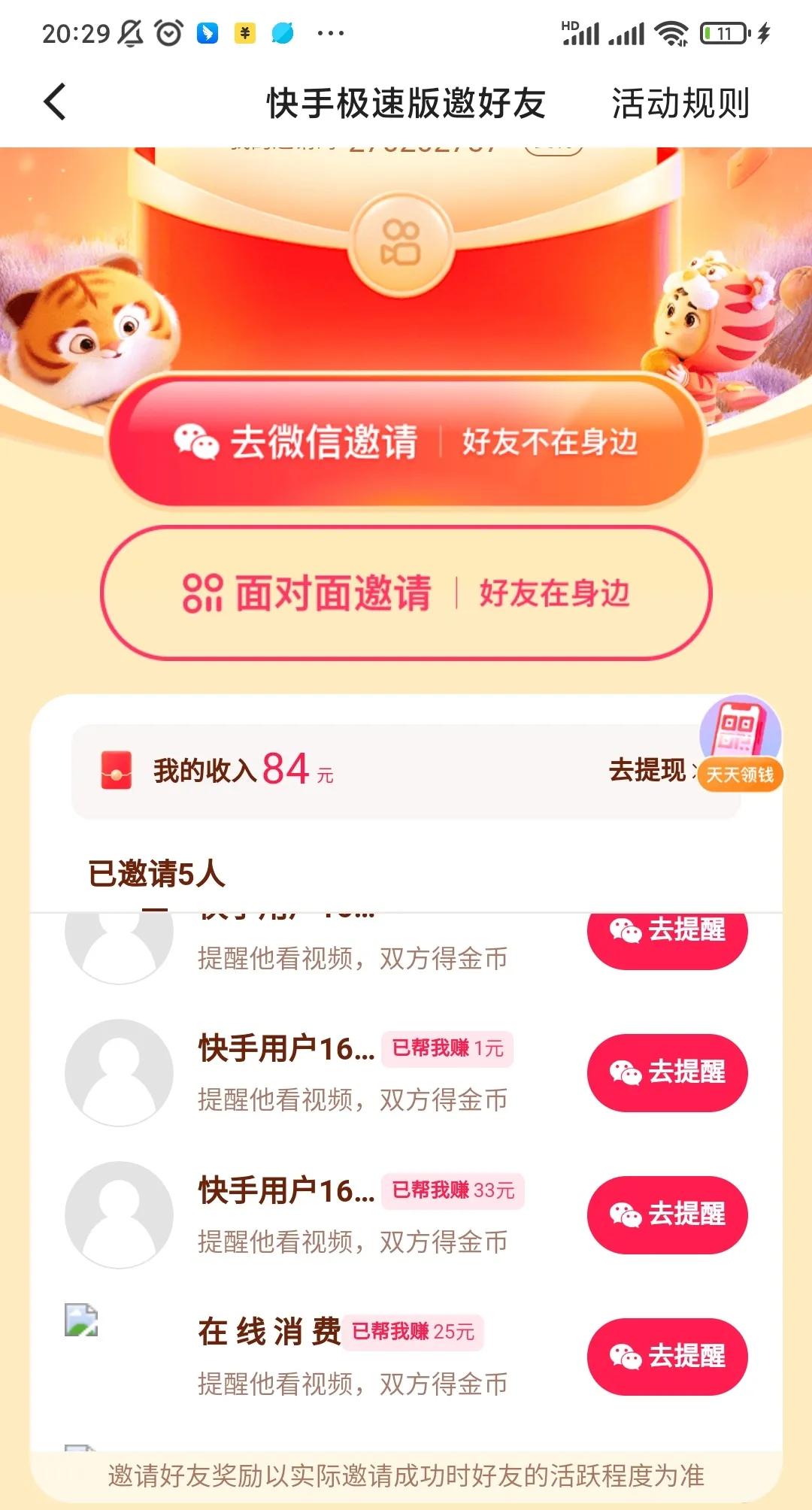The image size is (812, 1510).
Task: Open 去提现 to withdraw earnings
Action: coord(650,771)
